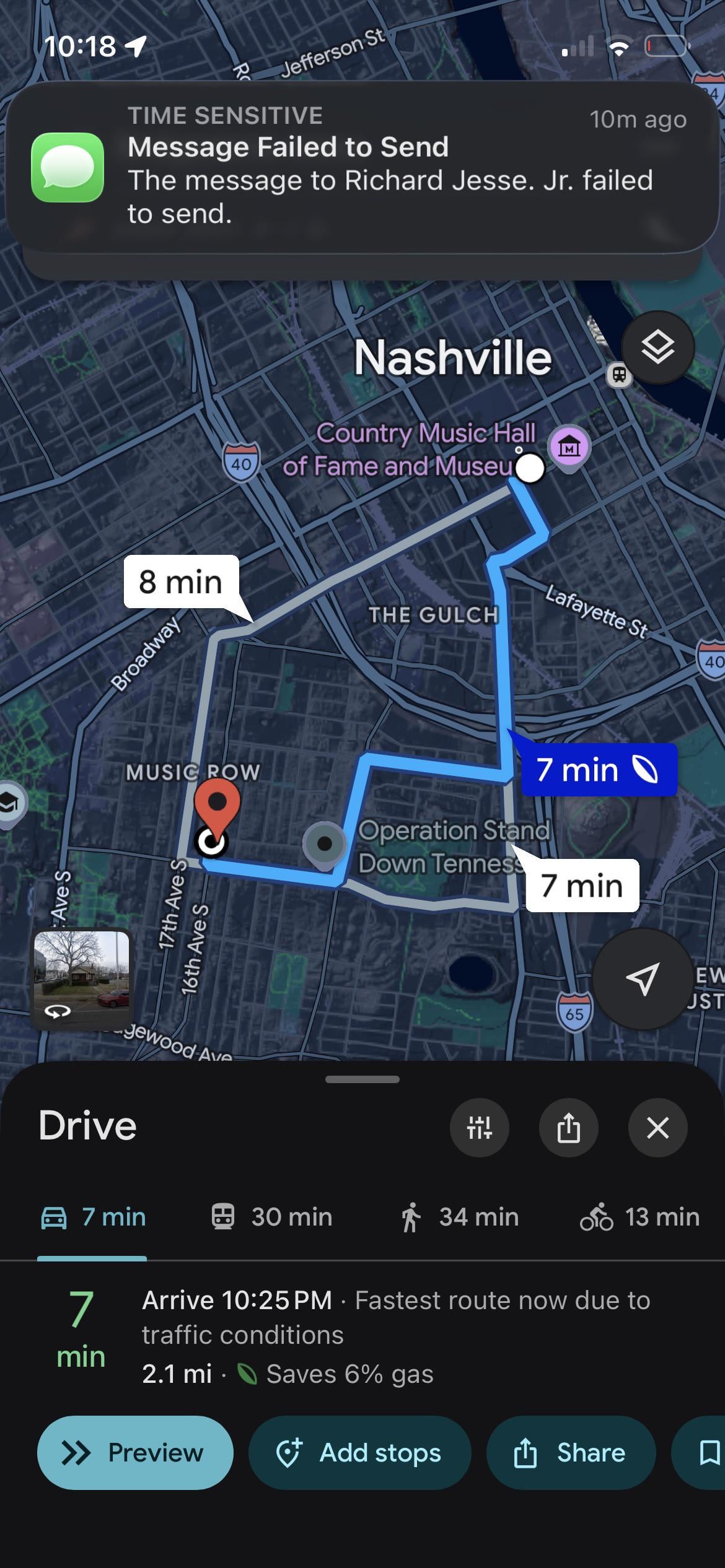This screenshot has height=1568, width=725.
Task: Tap the share icon beside Drive
Action: (x=568, y=1128)
